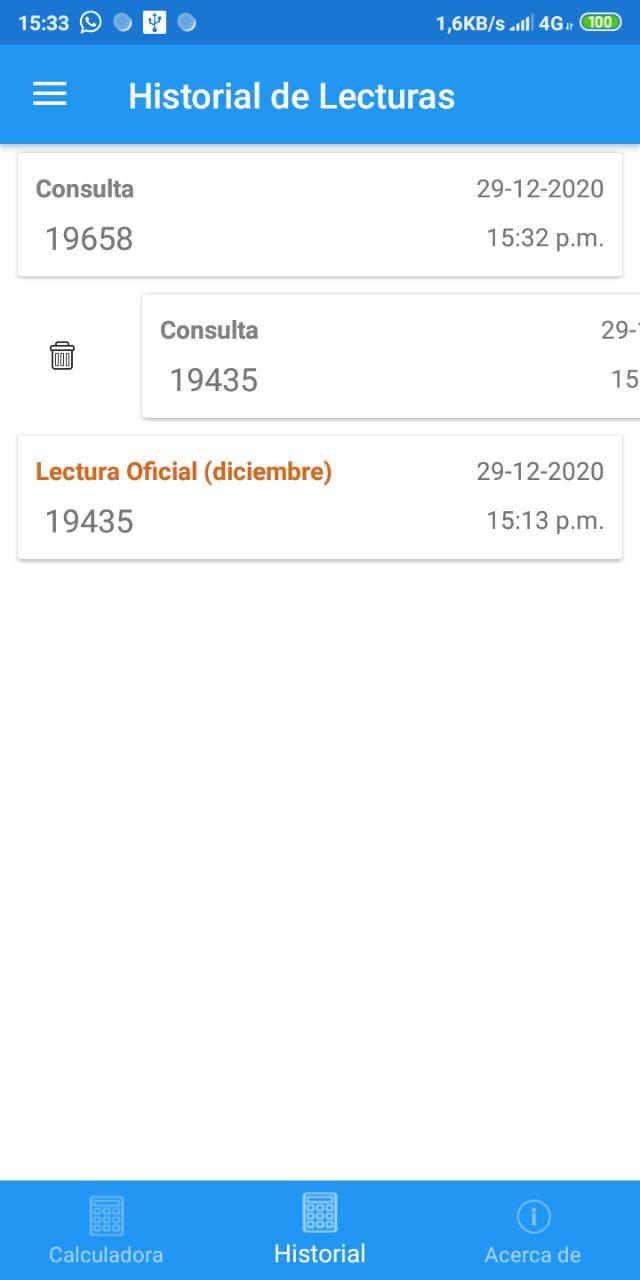Select the Historial tab
This screenshot has width=640, height=1280.
point(320,1230)
